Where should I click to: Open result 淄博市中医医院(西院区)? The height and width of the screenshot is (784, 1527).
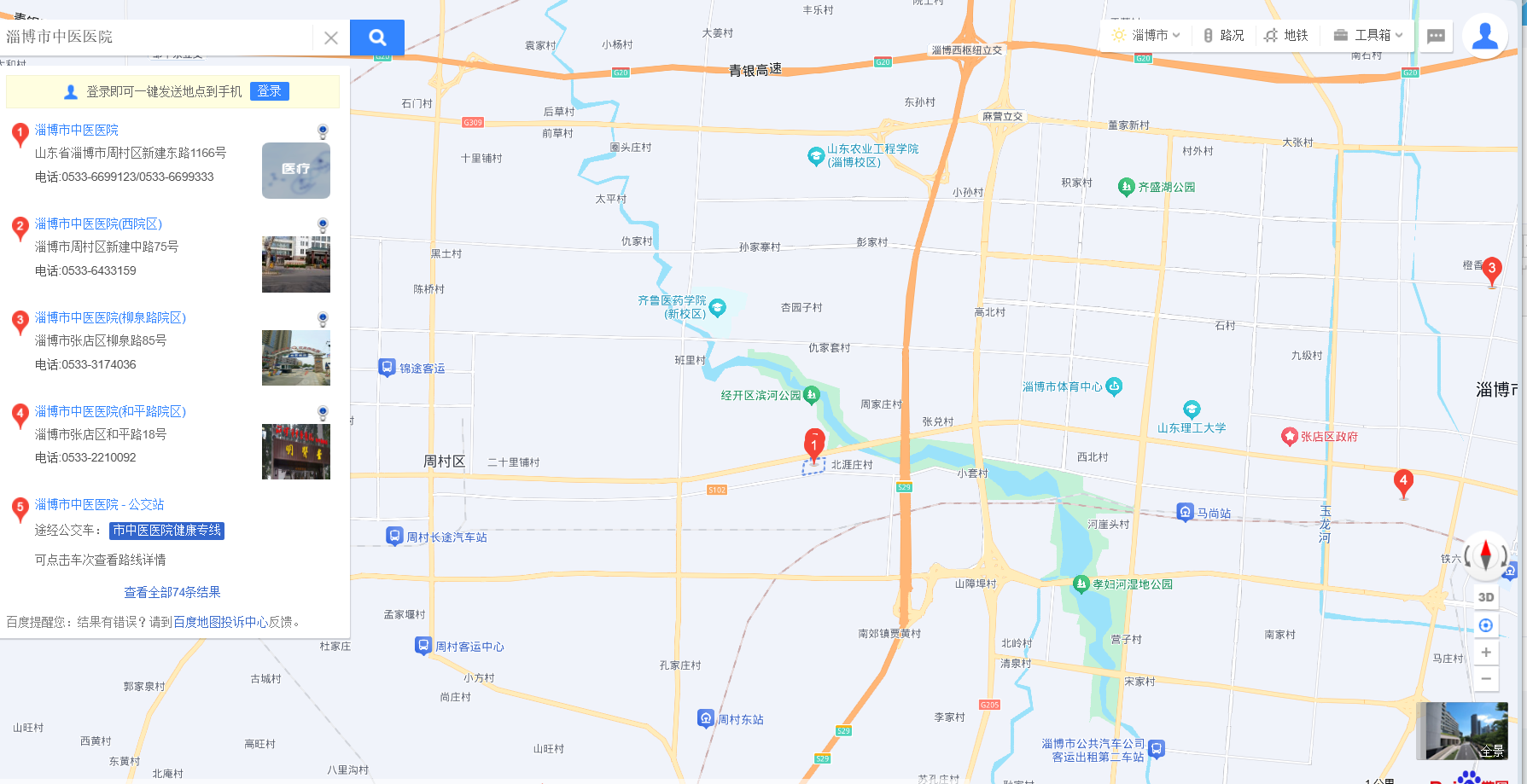click(x=98, y=224)
